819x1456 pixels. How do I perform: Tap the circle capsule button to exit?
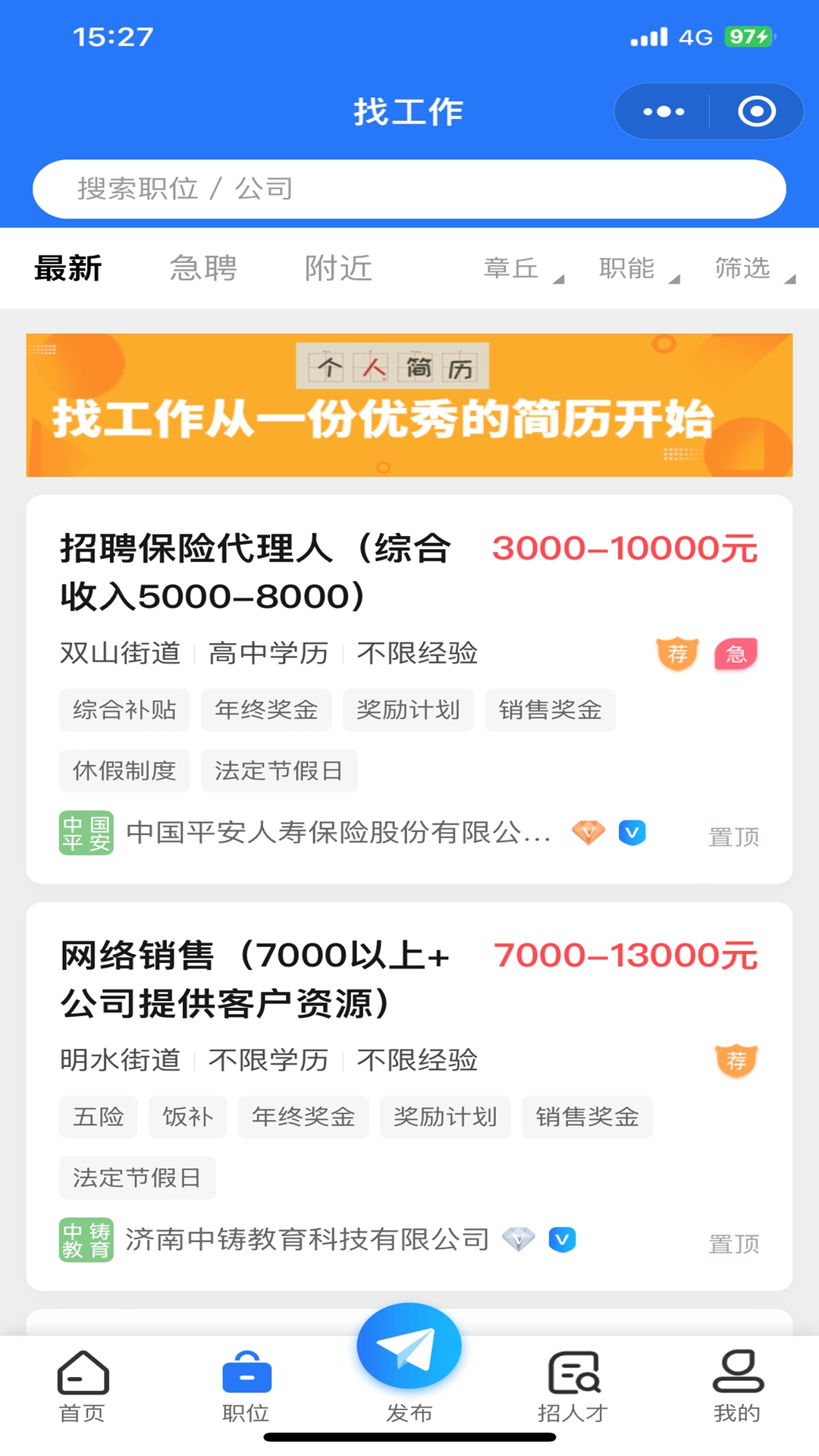[x=756, y=111]
